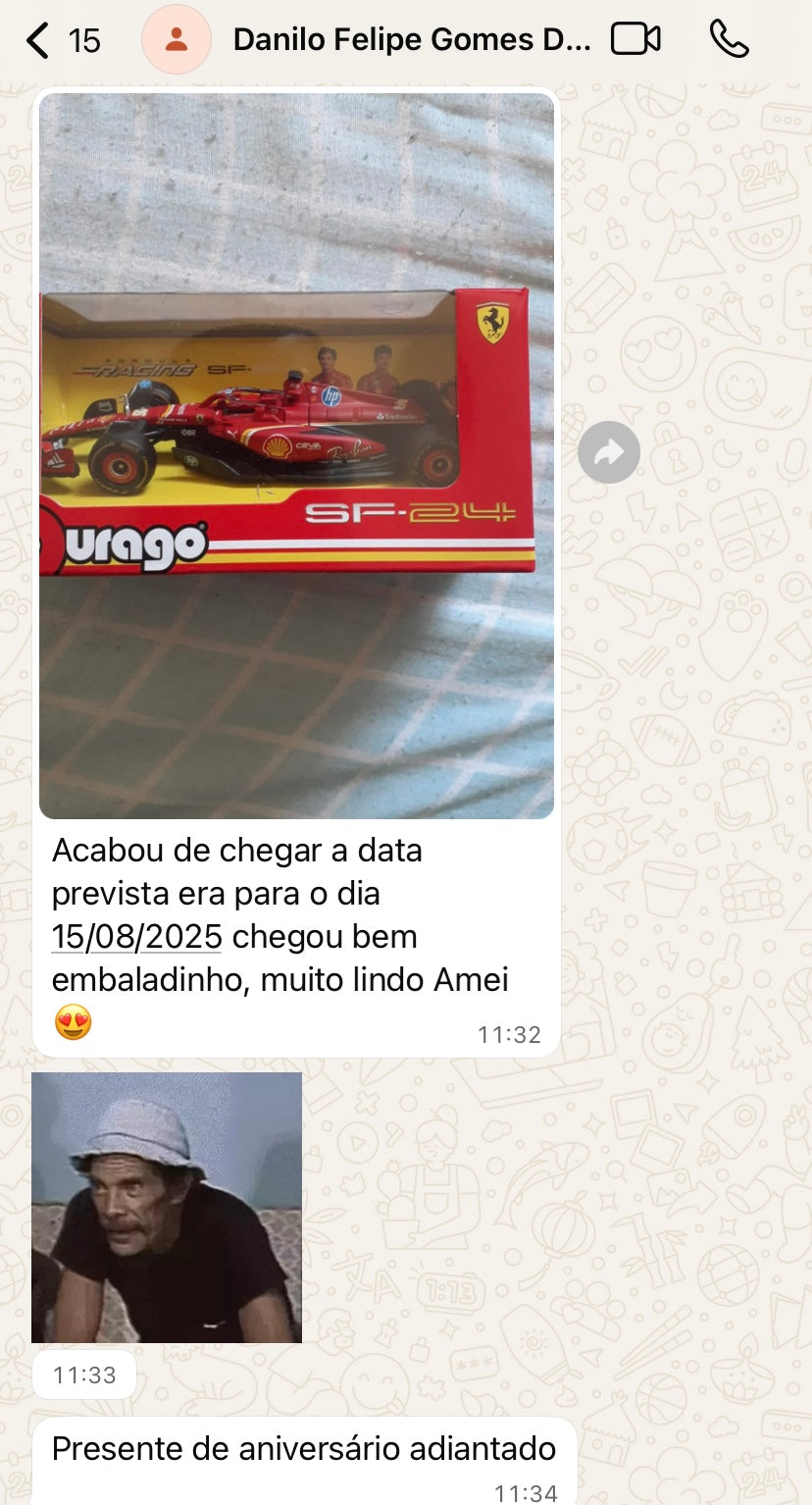Open the Ferrari SF-24 photo
812x1505 pixels.
(296, 455)
